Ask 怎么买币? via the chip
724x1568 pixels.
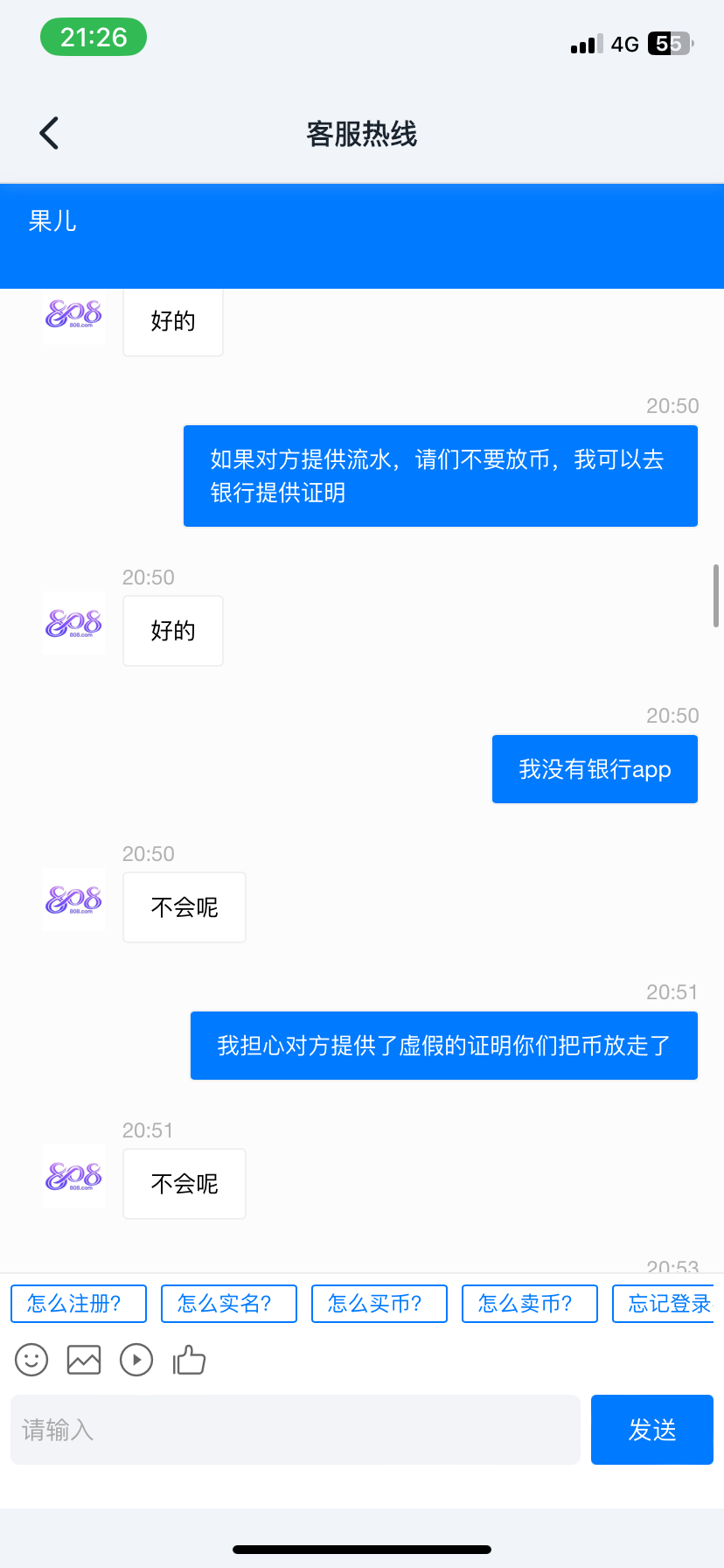[379, 1304]
